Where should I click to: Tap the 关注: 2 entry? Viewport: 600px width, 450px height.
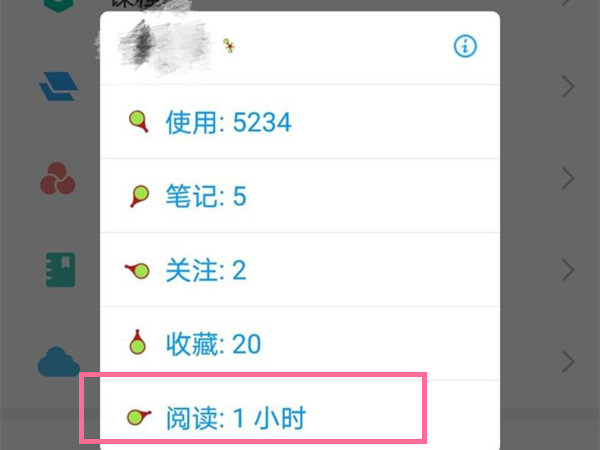[300, 270]
